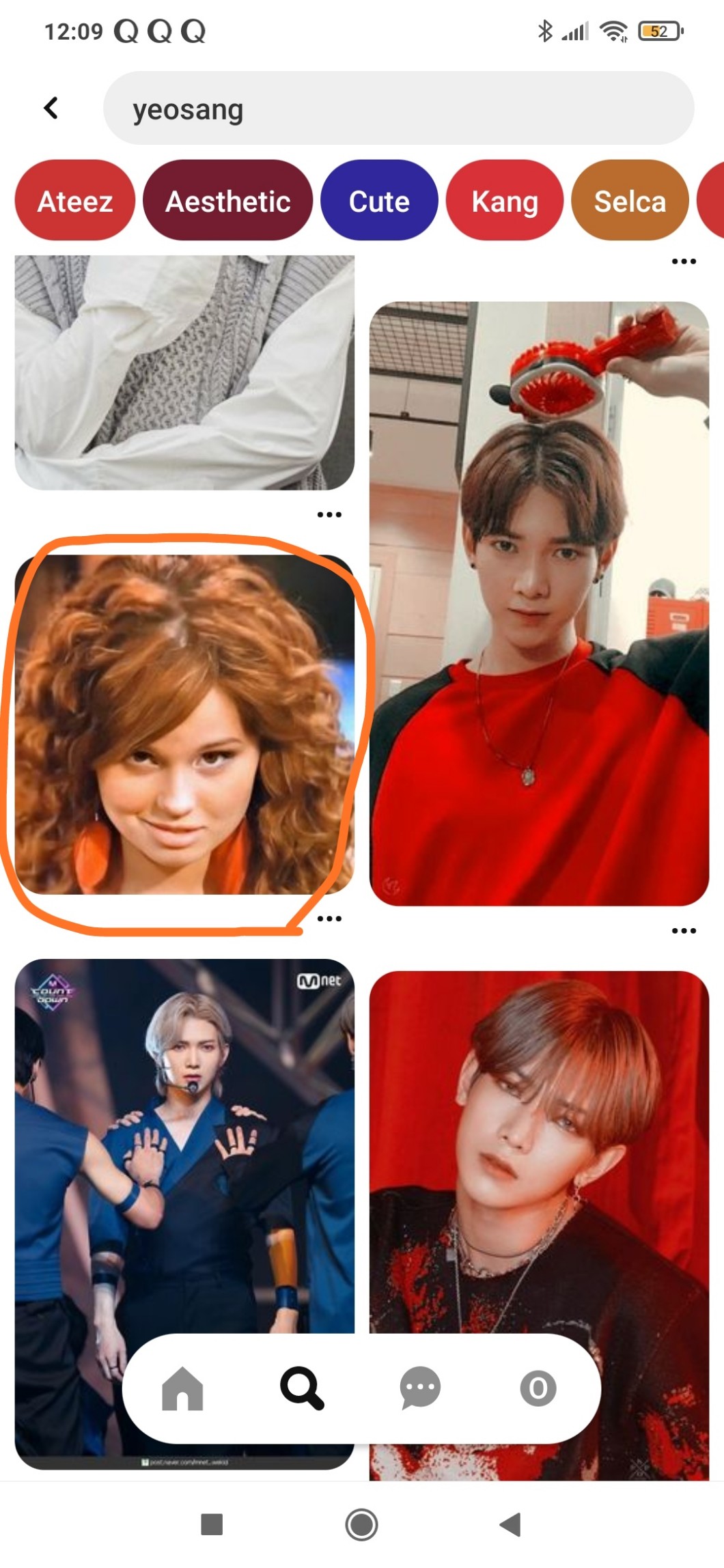Viewport: 724px width, 1568px height.
Task: Go back using the top-left arrow
Action: (x=51, y=108)
